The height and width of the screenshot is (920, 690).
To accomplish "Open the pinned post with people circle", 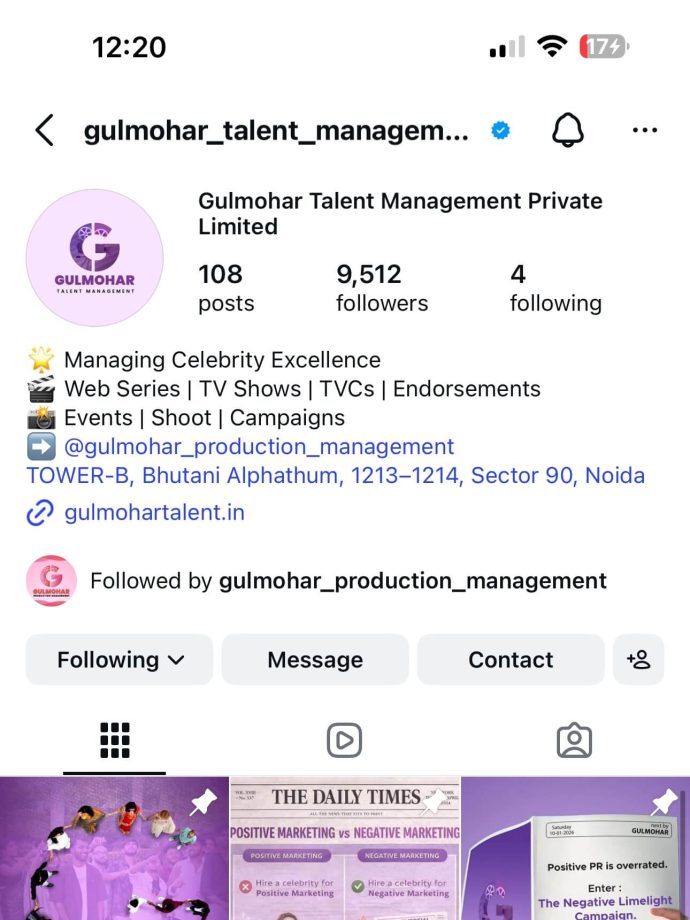I will [x=113, y=850].
